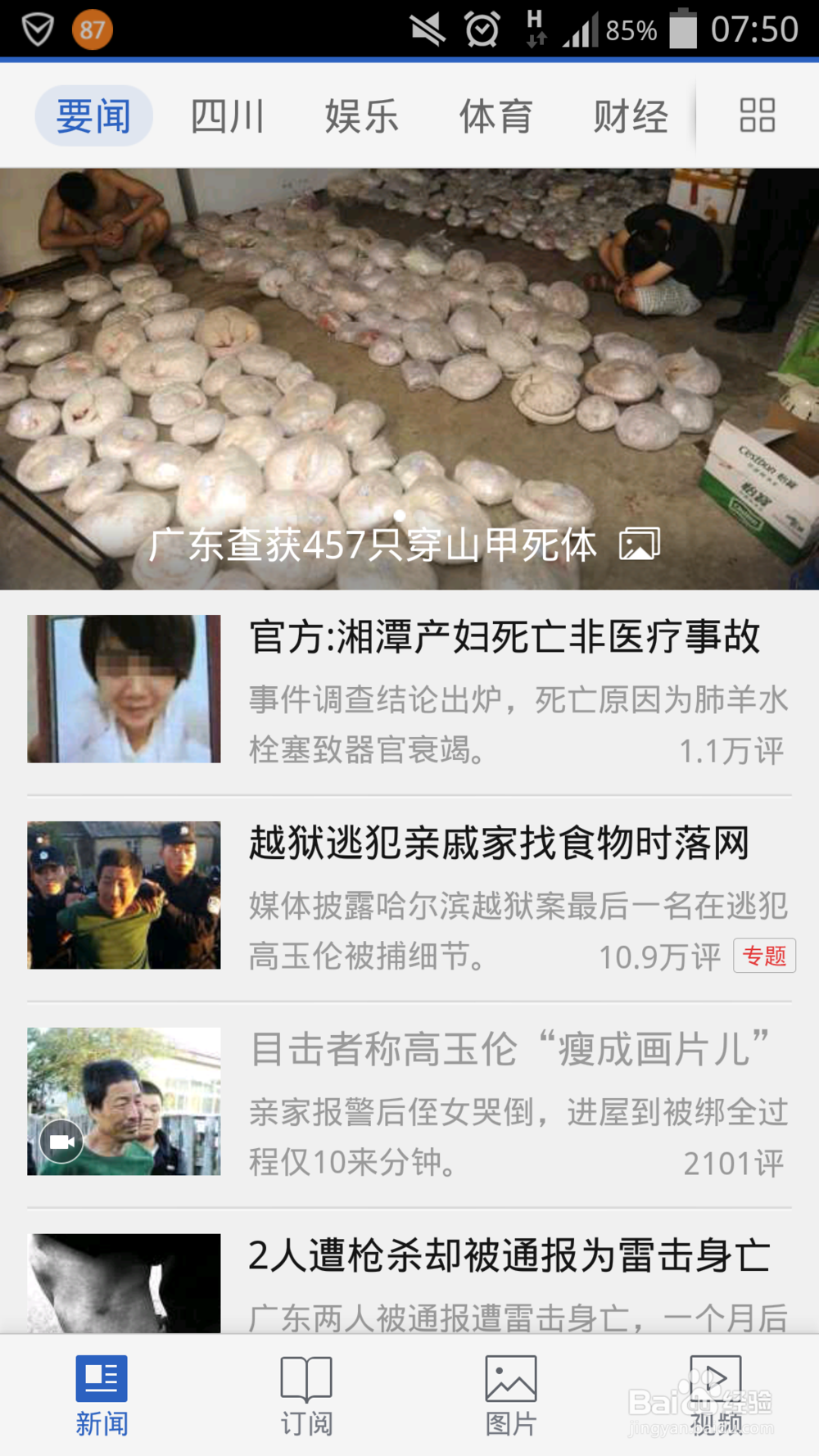Screen dimensions: 819x1456
Task: Open article 官方:湘潭产妇死亡非医疗事故
Action: [409, 690]
